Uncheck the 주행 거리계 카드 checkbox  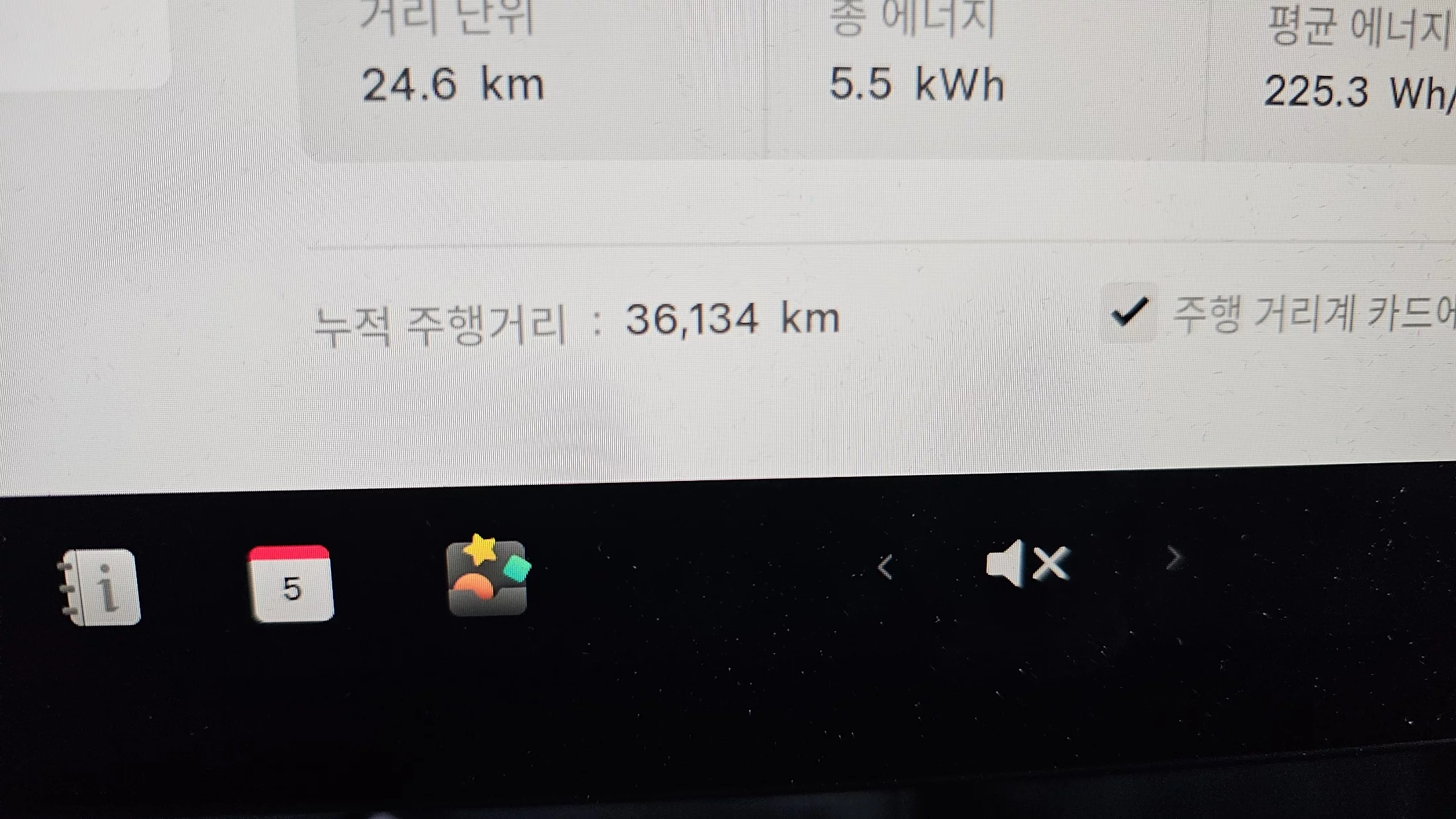tap(1128, 312)
